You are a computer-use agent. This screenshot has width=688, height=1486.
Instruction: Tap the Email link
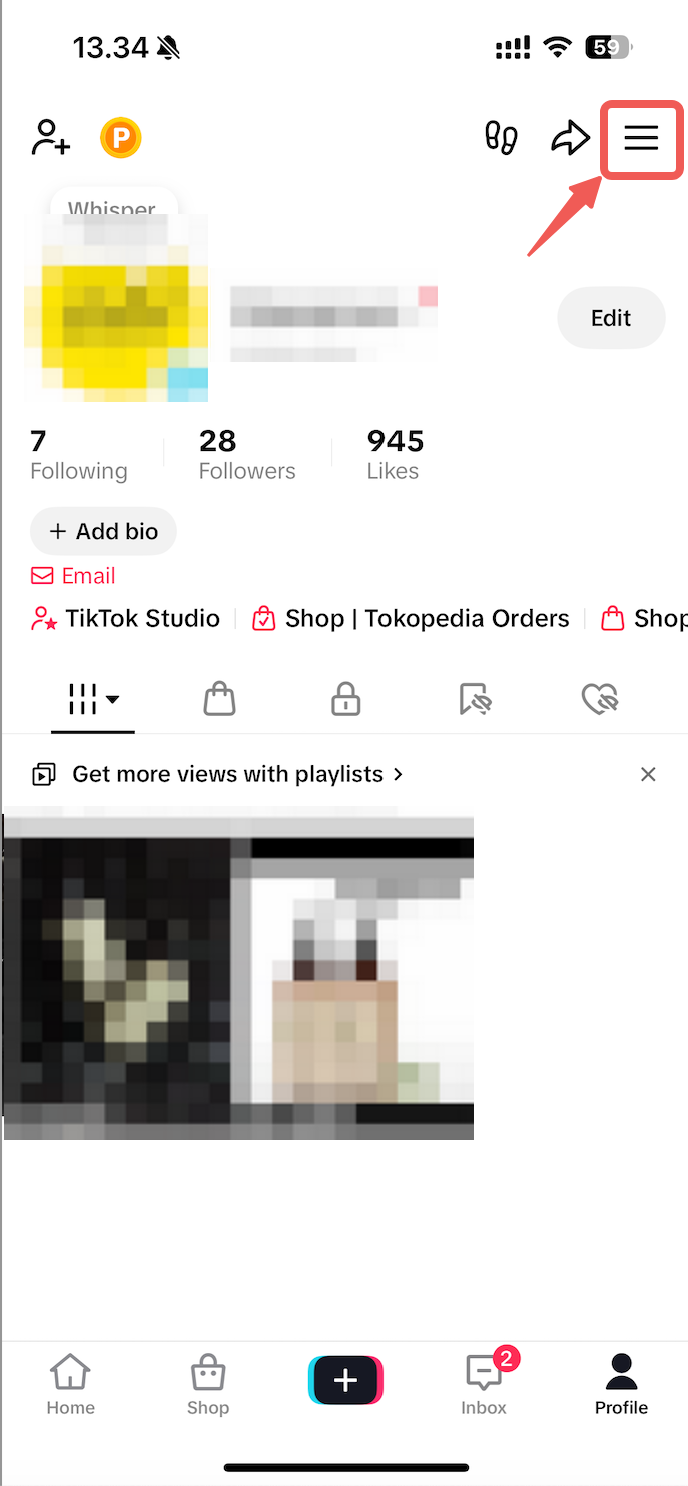tap(74, 576)
